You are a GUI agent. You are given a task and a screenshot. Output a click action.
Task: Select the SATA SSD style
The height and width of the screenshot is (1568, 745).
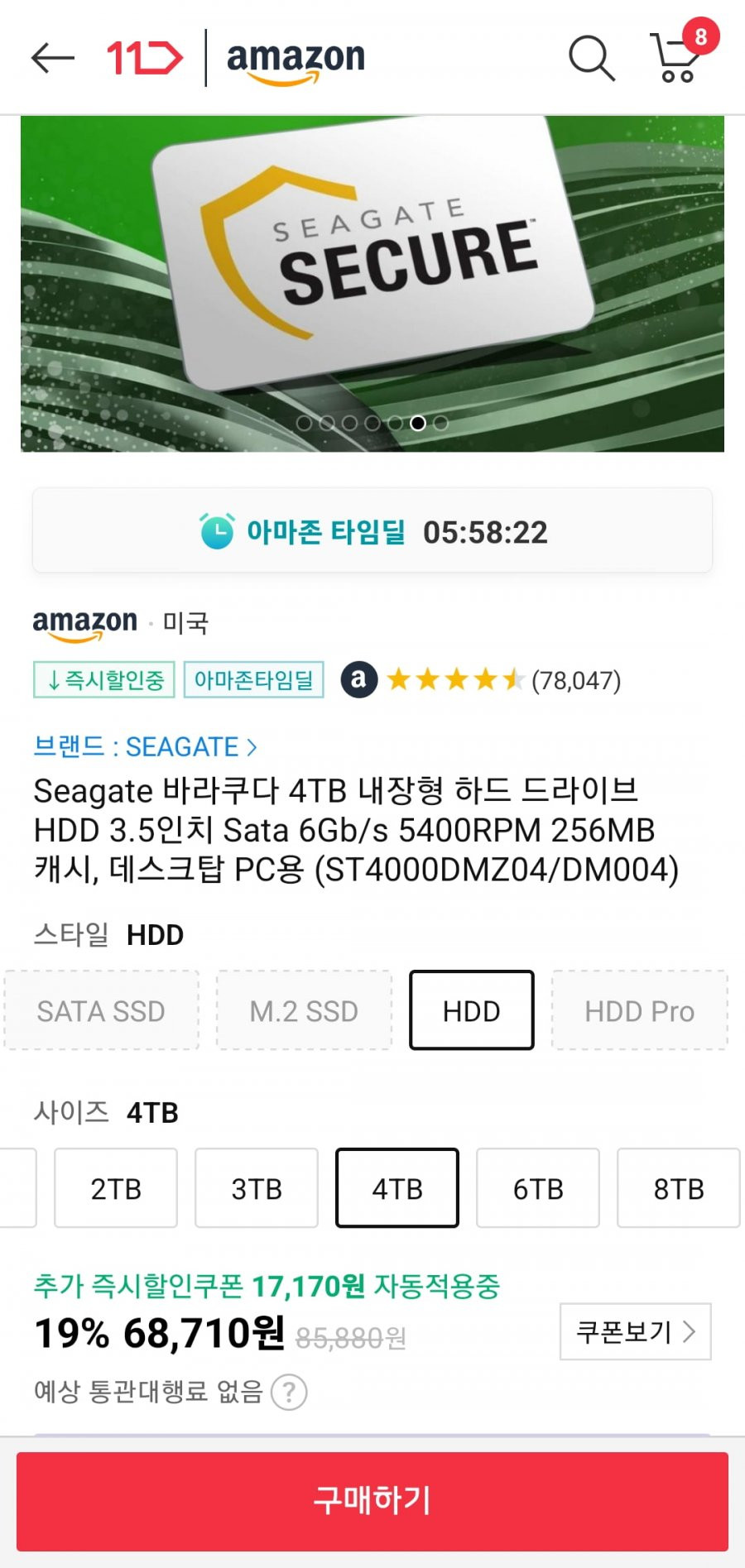tap(101, 1010)
